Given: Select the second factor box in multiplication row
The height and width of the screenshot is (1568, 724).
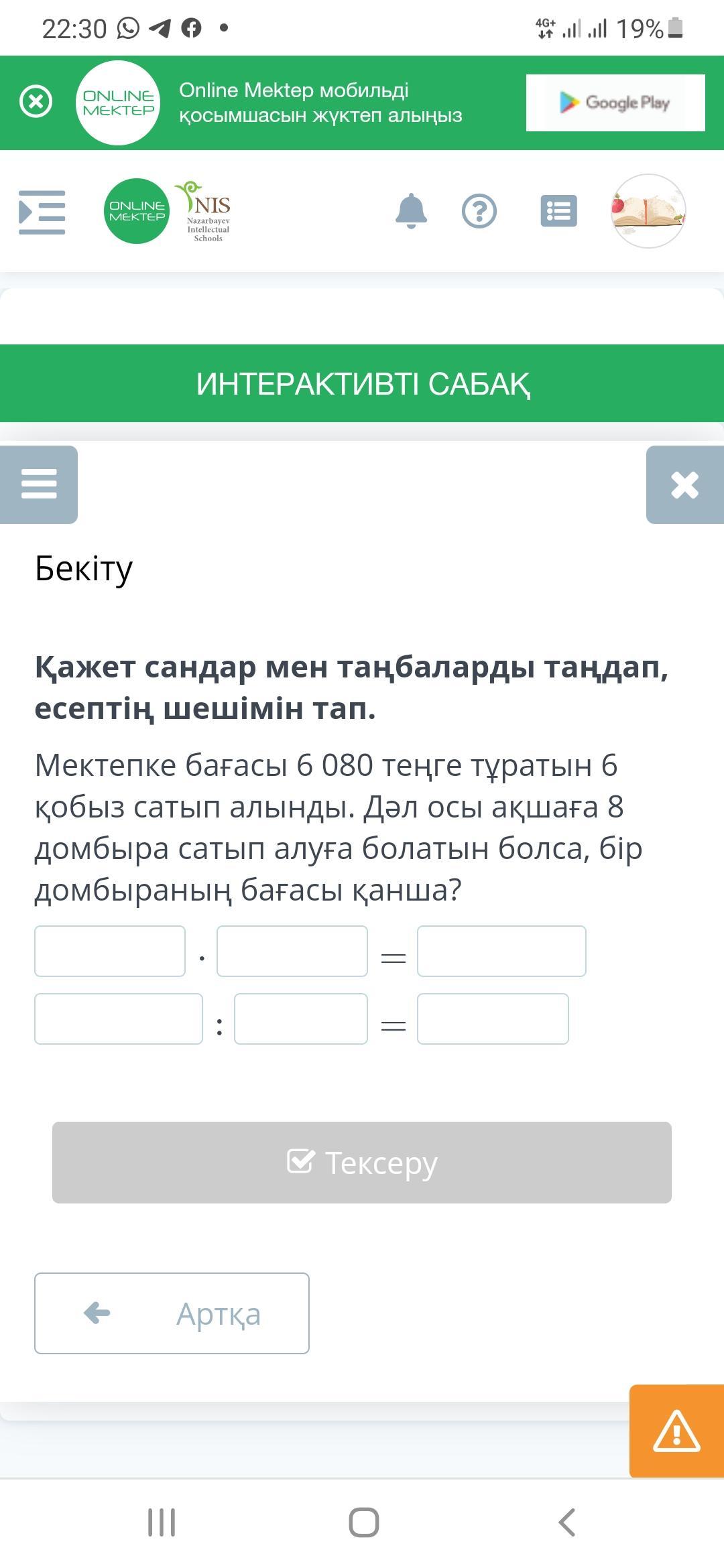Looking at the screenshot, I should point(292,951).
